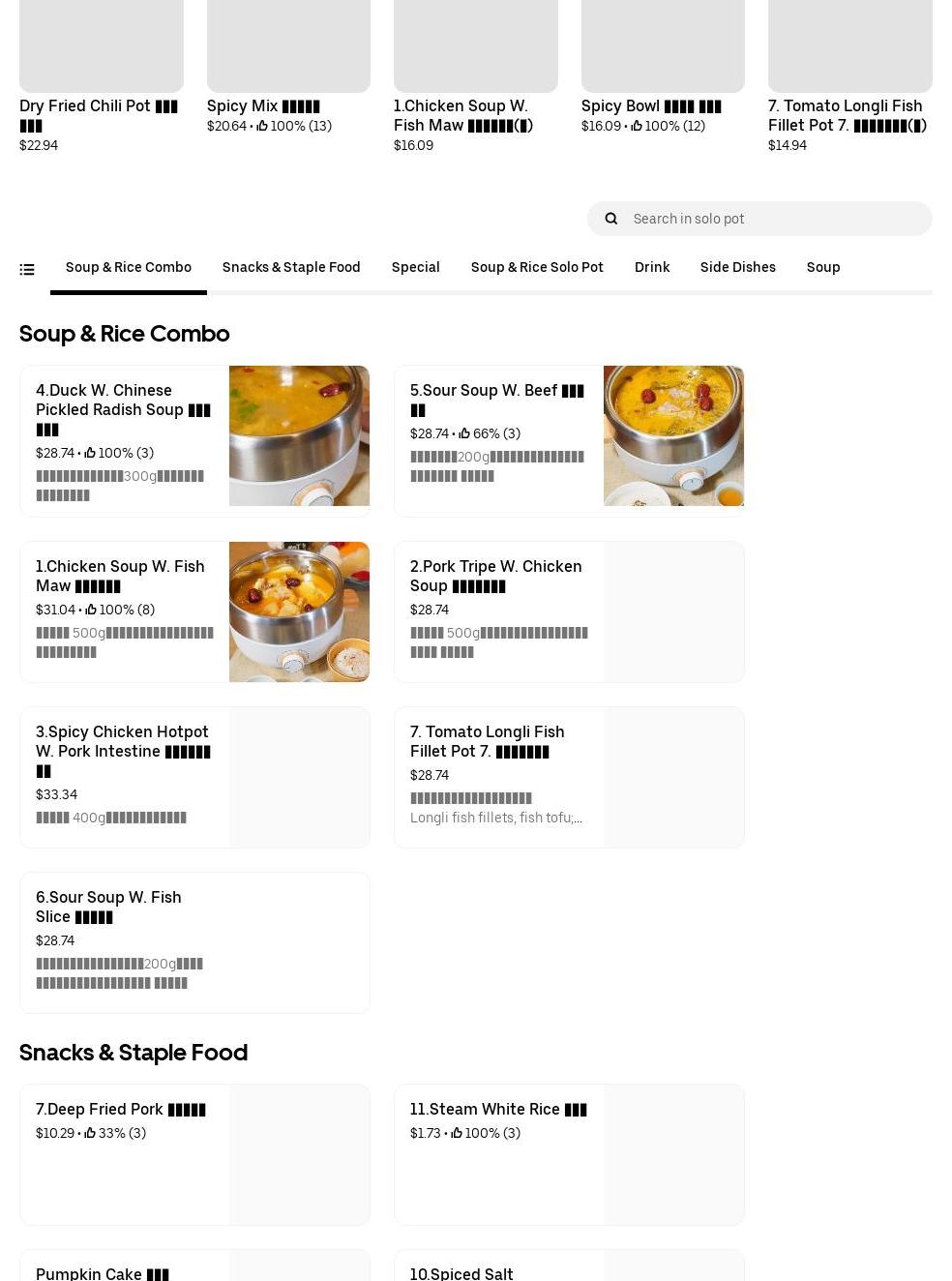
Task: Open the menu category list icon
Action: (x=27, y=269)
